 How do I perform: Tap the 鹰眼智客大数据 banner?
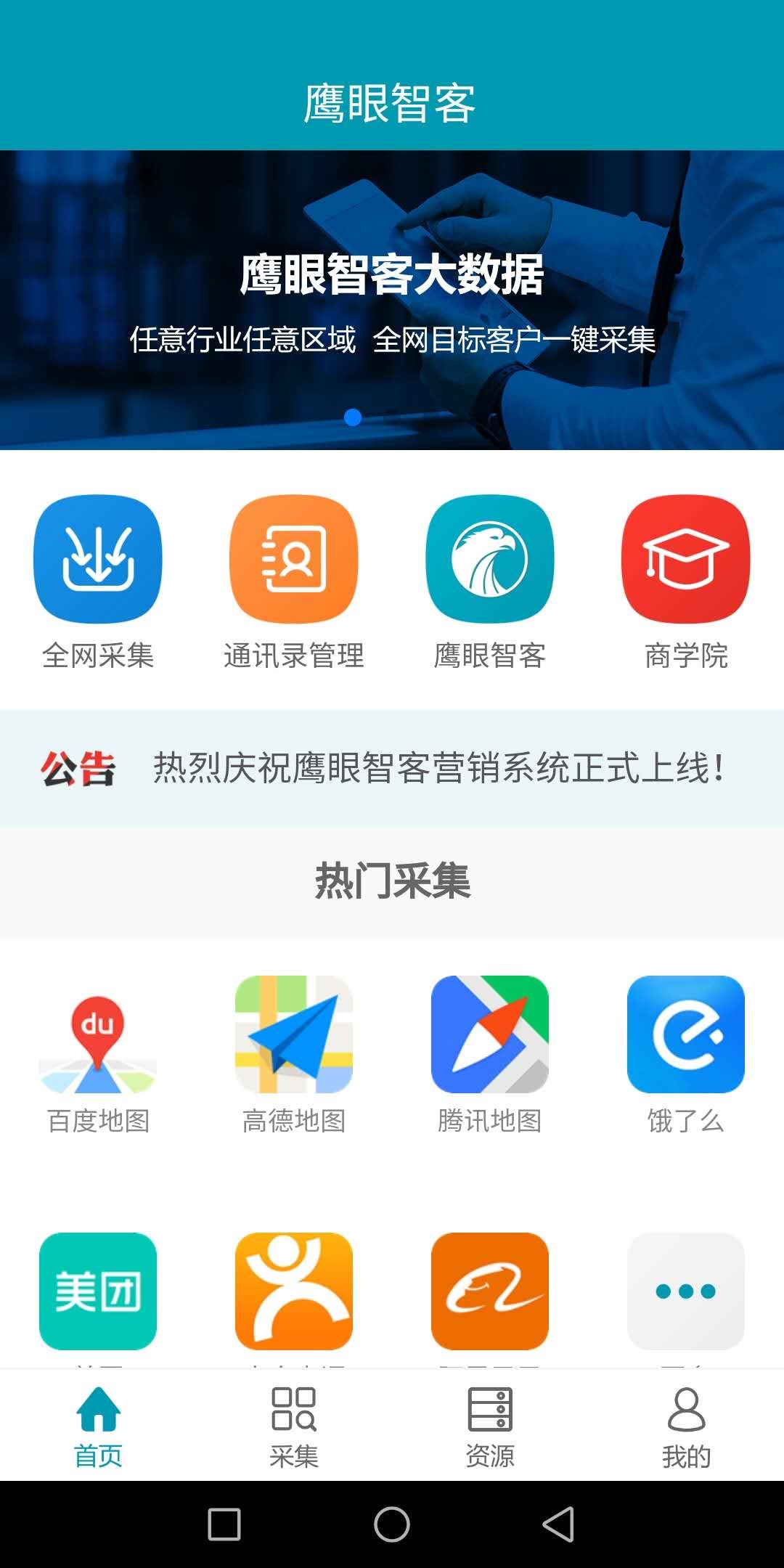click(x=392, y=276)
